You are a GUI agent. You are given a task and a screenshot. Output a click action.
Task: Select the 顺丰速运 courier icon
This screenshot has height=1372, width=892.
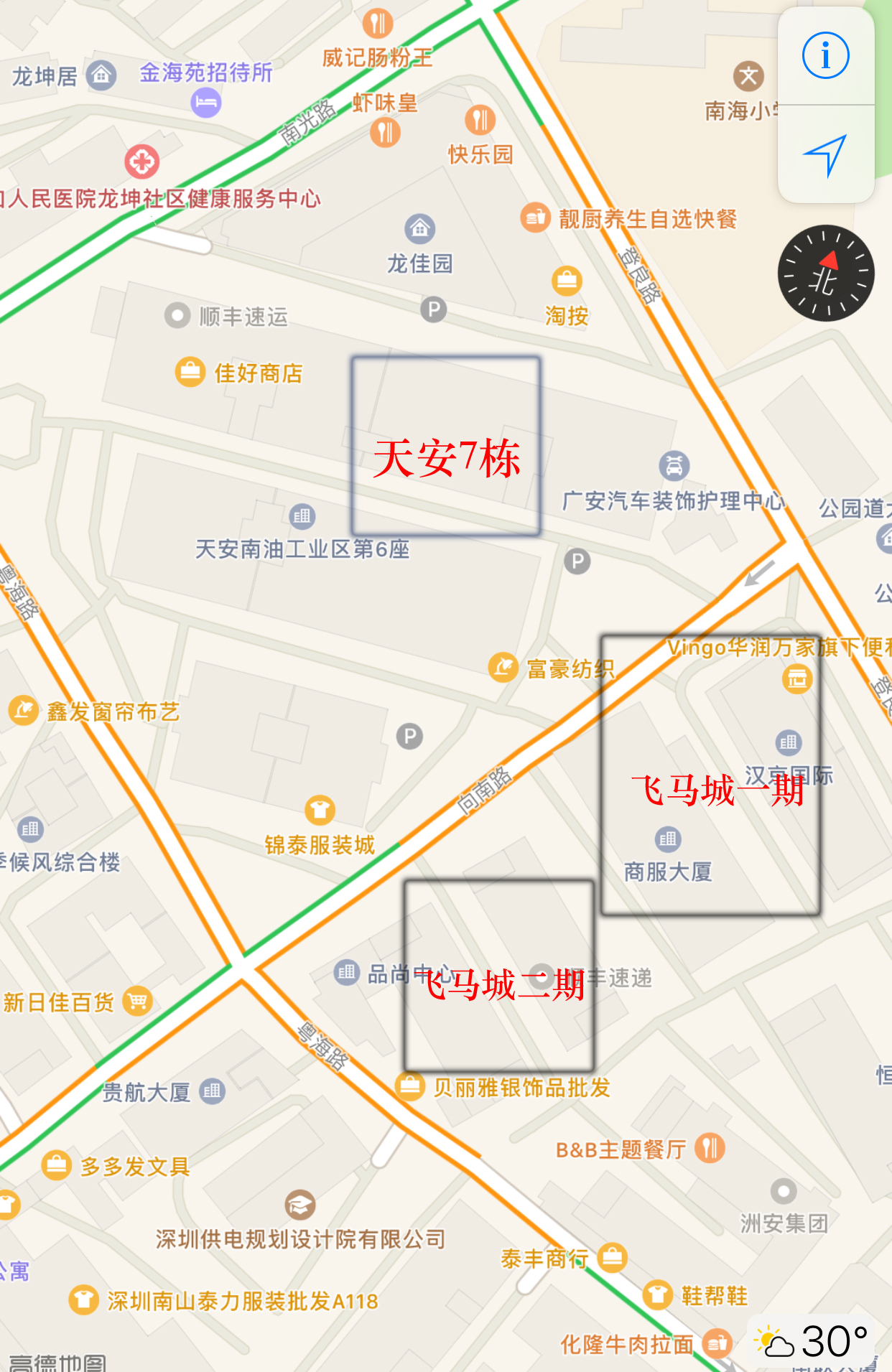pos(176,314)
